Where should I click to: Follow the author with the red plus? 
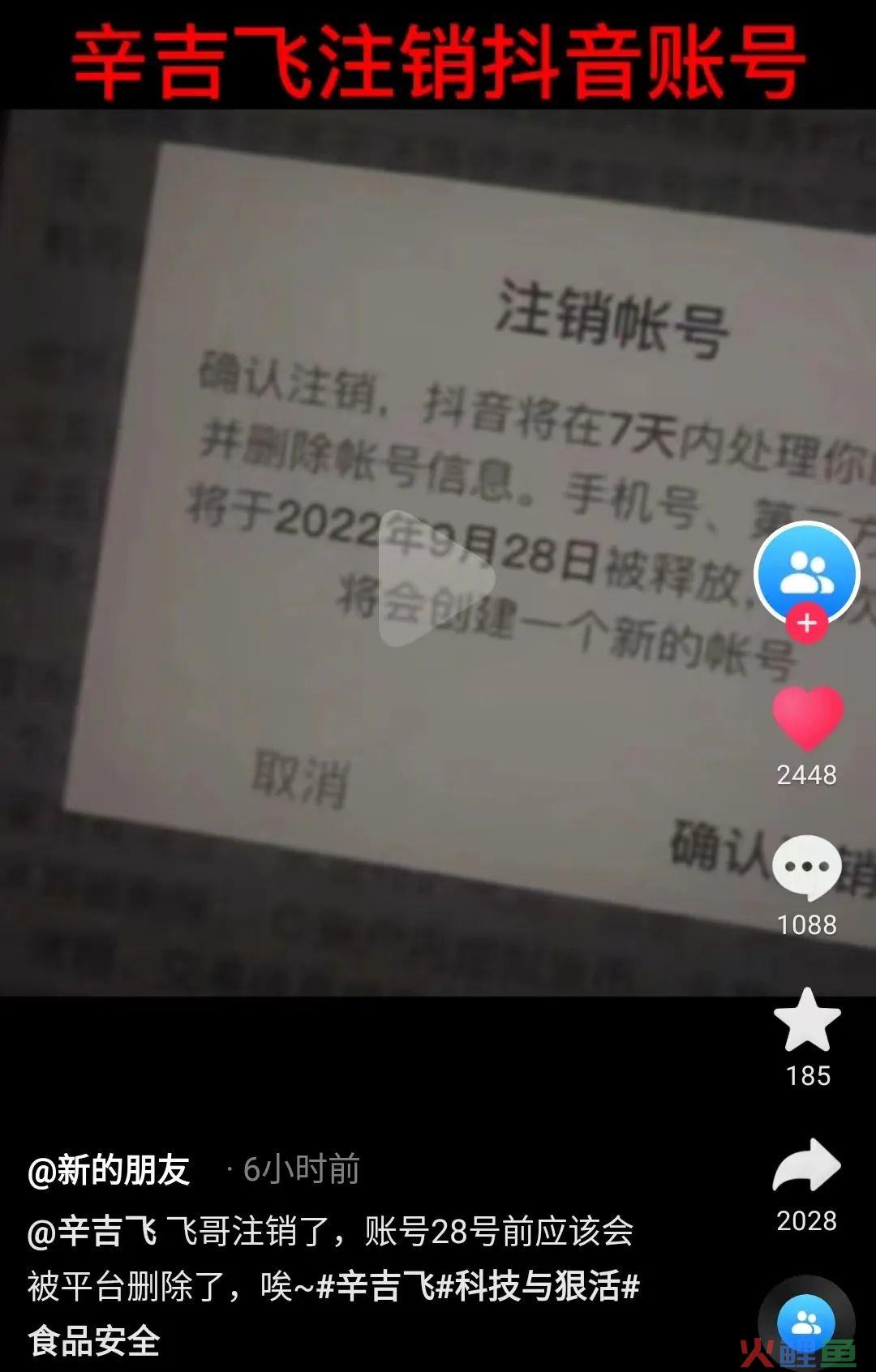(x=806, y=624)
